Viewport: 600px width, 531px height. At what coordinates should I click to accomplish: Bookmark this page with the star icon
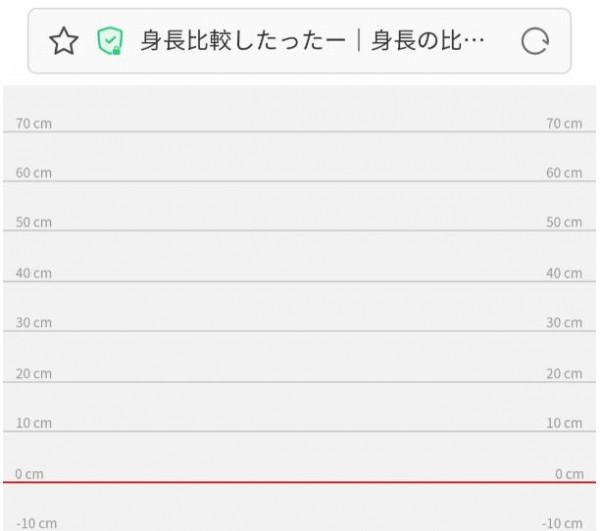click(x=63, y=41)
